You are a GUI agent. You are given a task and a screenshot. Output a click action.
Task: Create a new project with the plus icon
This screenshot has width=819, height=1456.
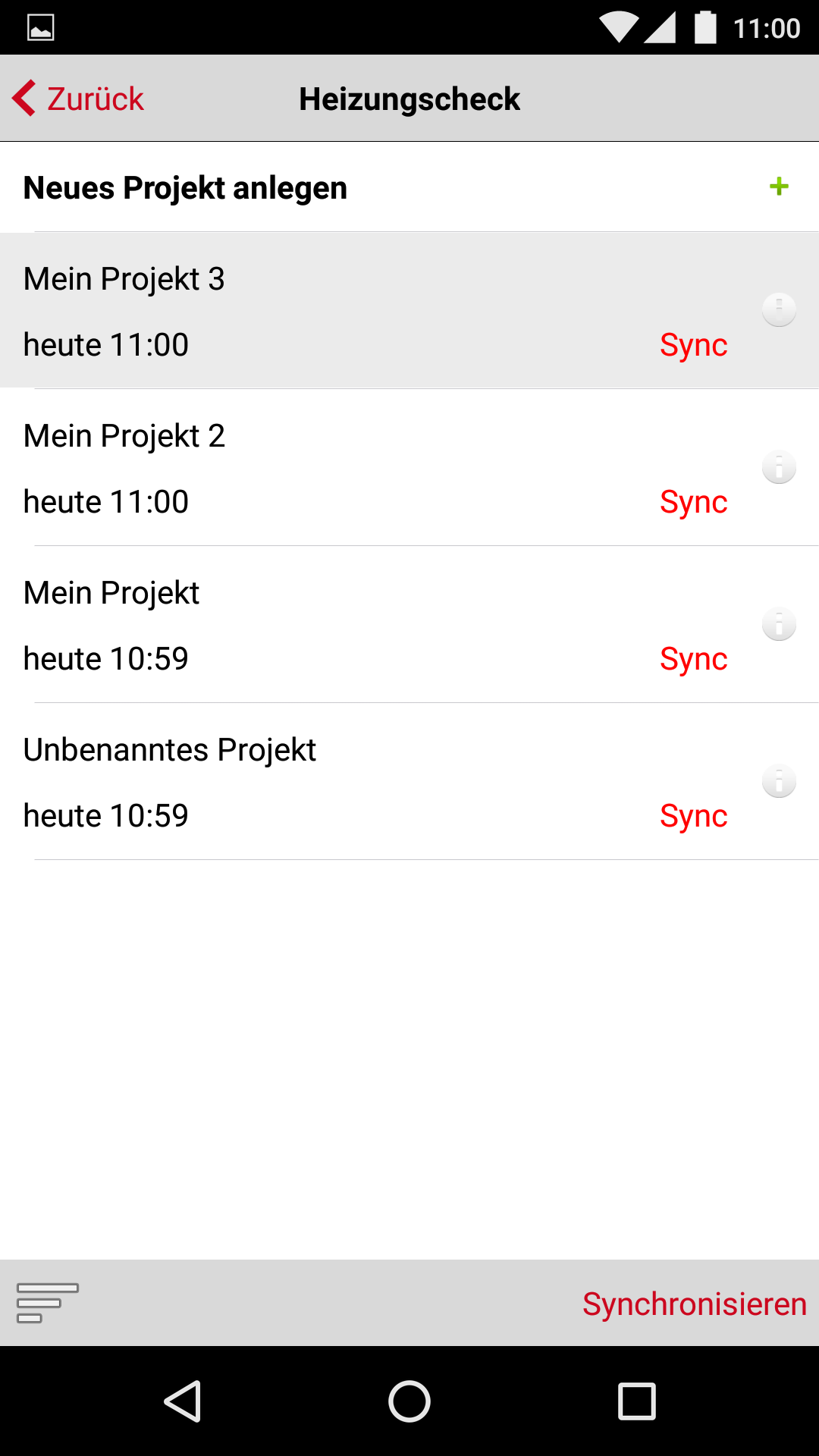click(779, 187)
